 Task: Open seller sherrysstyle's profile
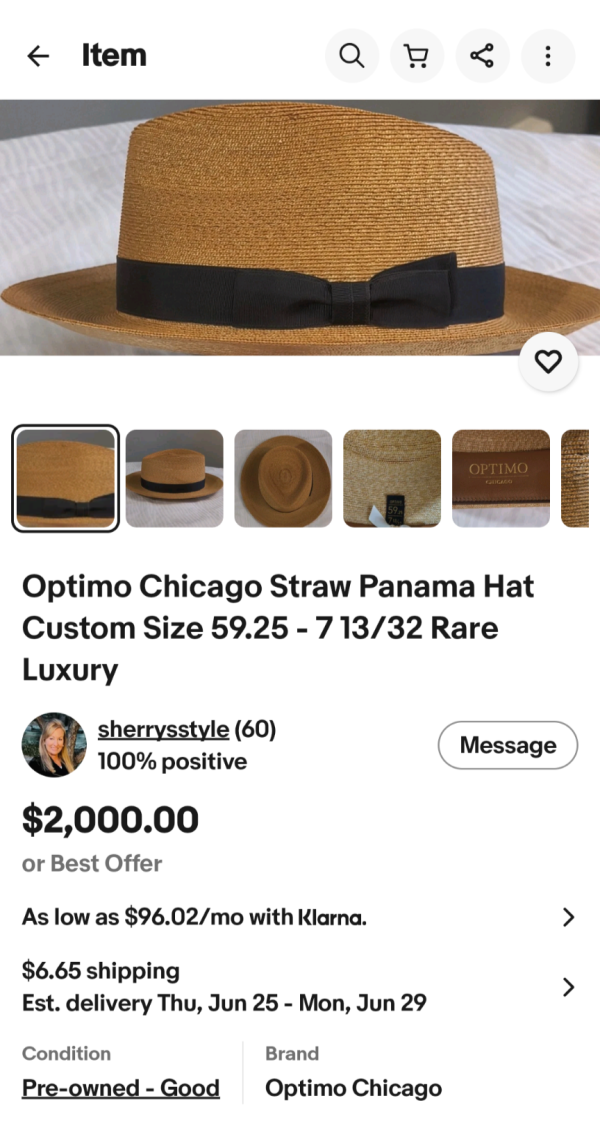pos(163,729)
